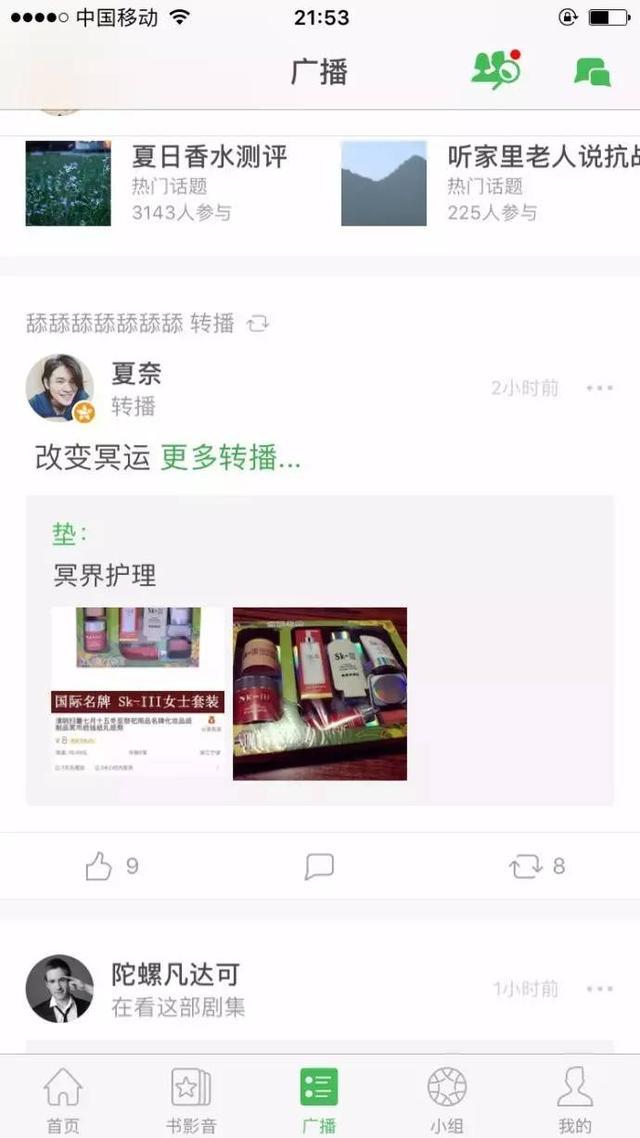This screenshot has width=640, height=1138.
Task: Comment on 夏奈's post
Action: point(319,866)
